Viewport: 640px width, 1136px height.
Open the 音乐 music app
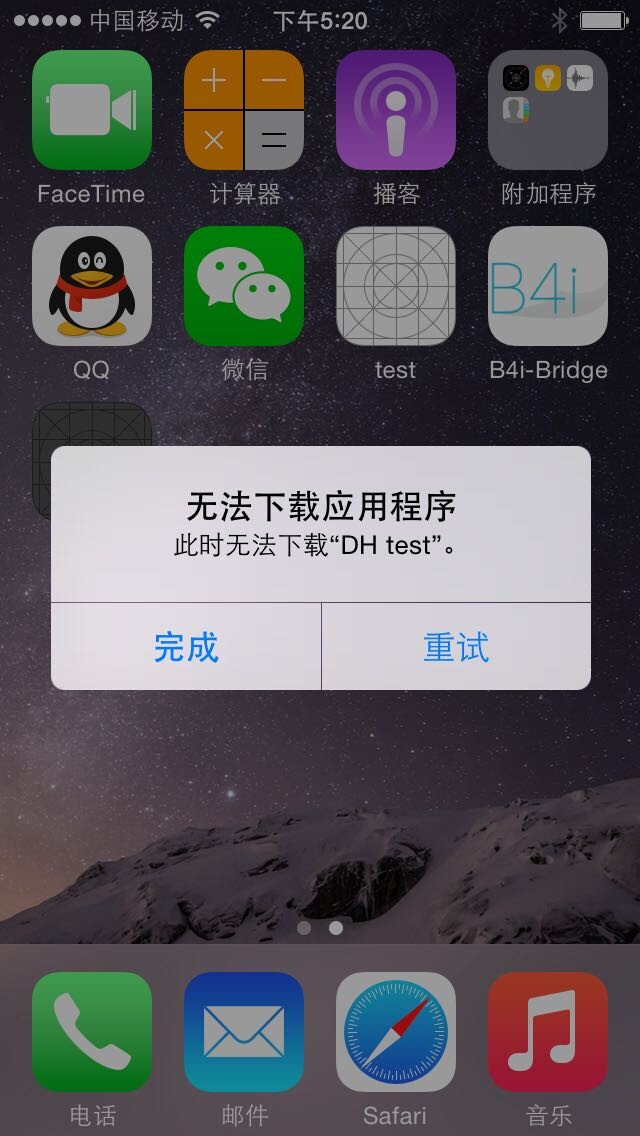coord(548,1032)
